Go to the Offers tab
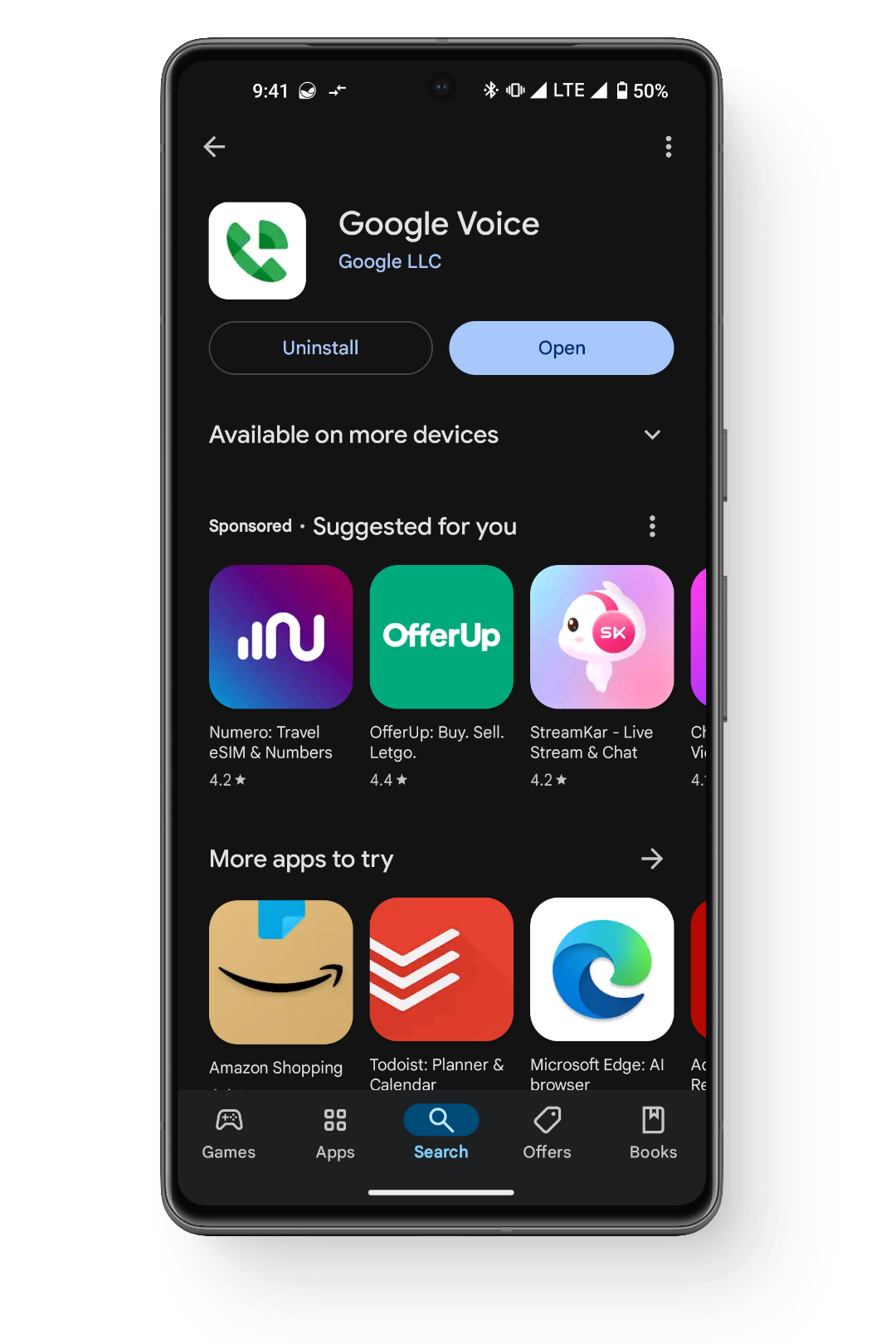 point(547,1134)
